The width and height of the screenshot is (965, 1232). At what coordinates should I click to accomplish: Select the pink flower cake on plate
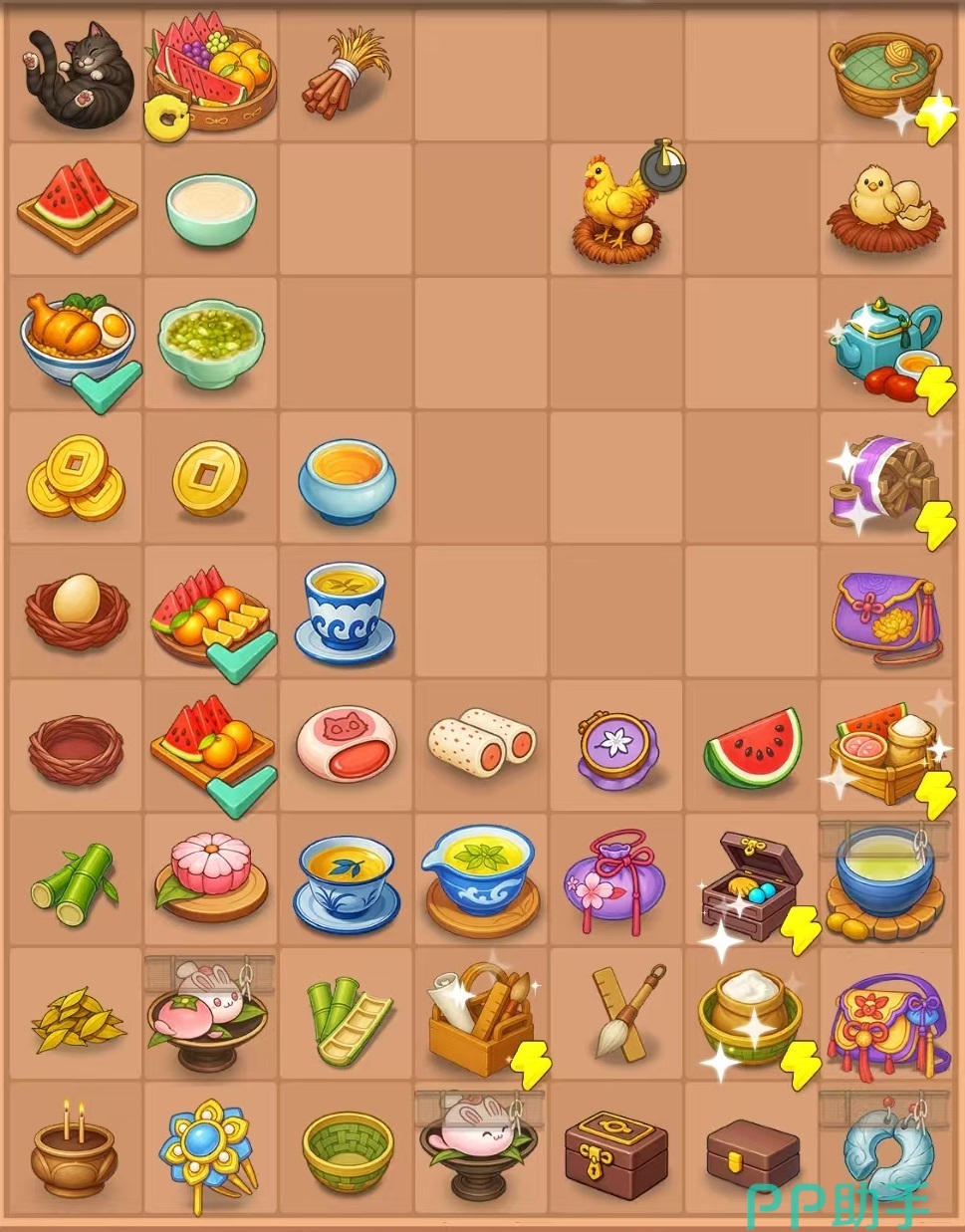point(210,876)
